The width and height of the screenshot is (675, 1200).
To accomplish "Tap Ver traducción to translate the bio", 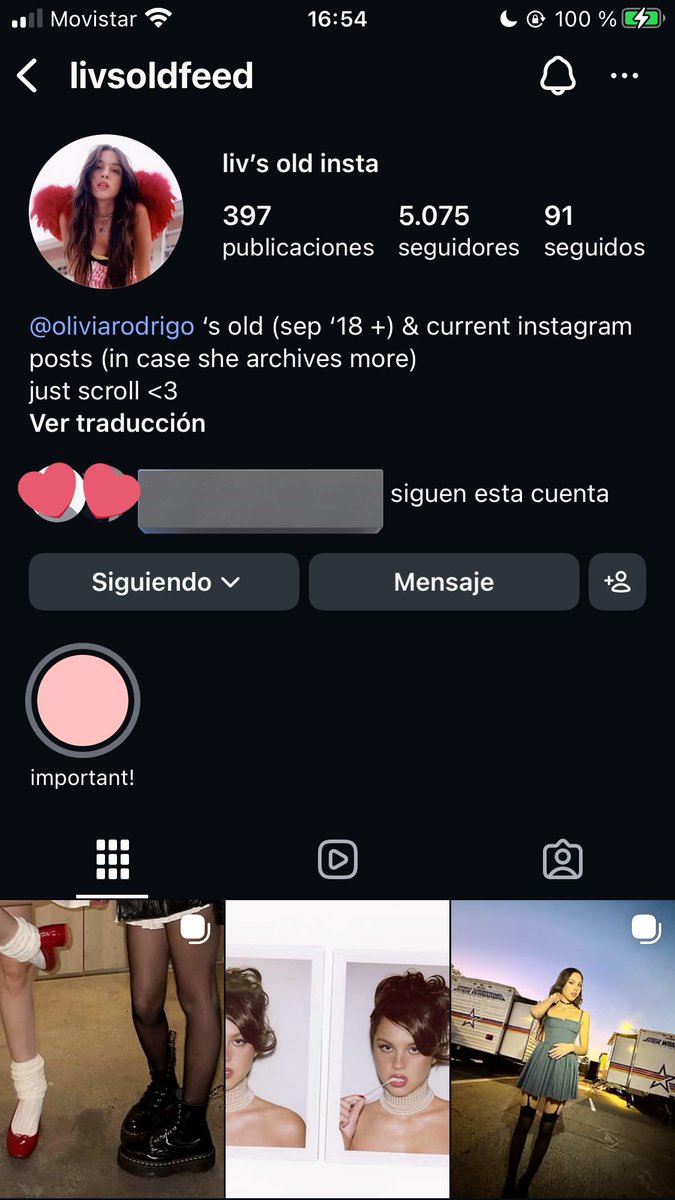I will pos(117,423).
